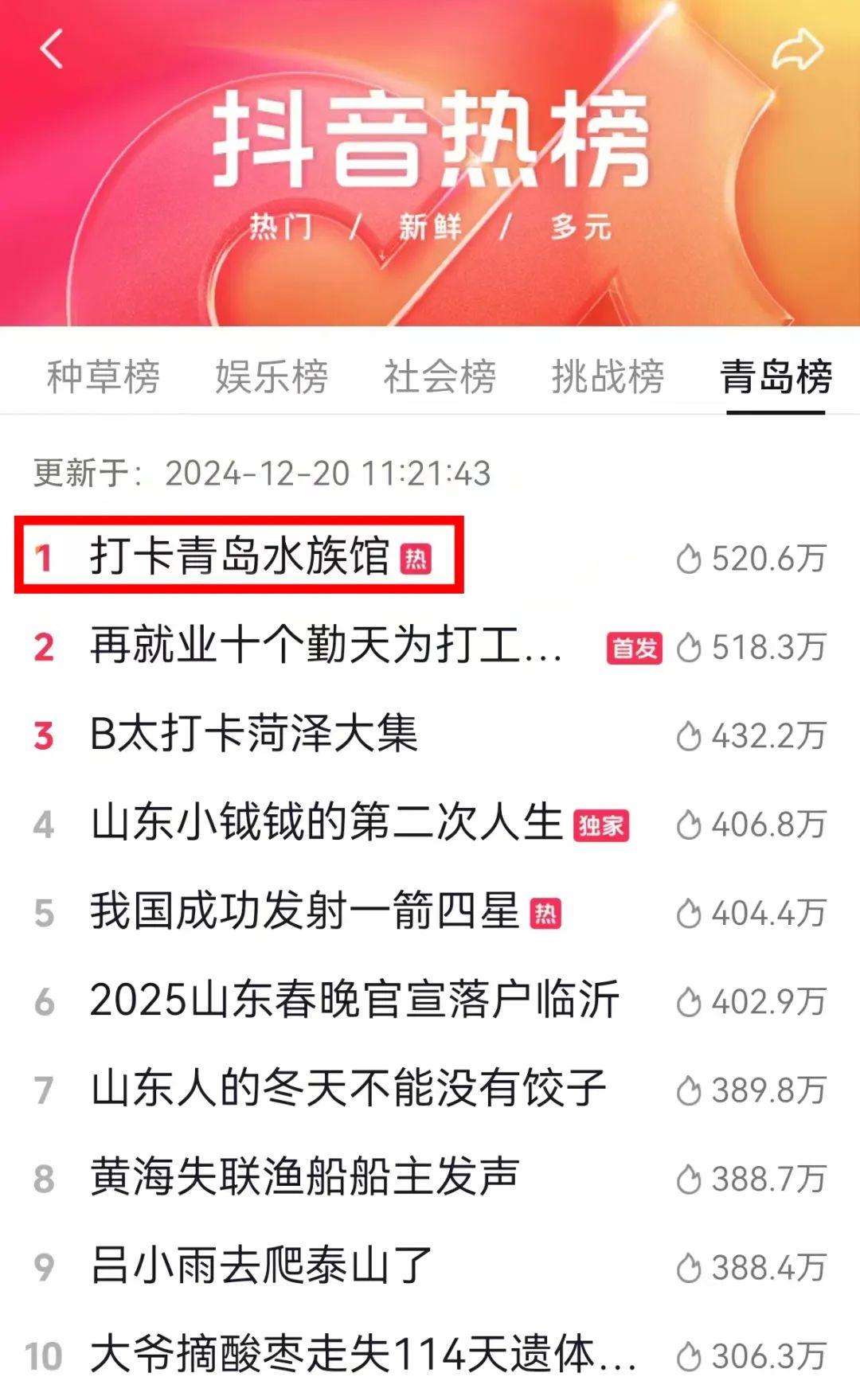Switch to the 娱乐榜 tab

coord(272,376)
